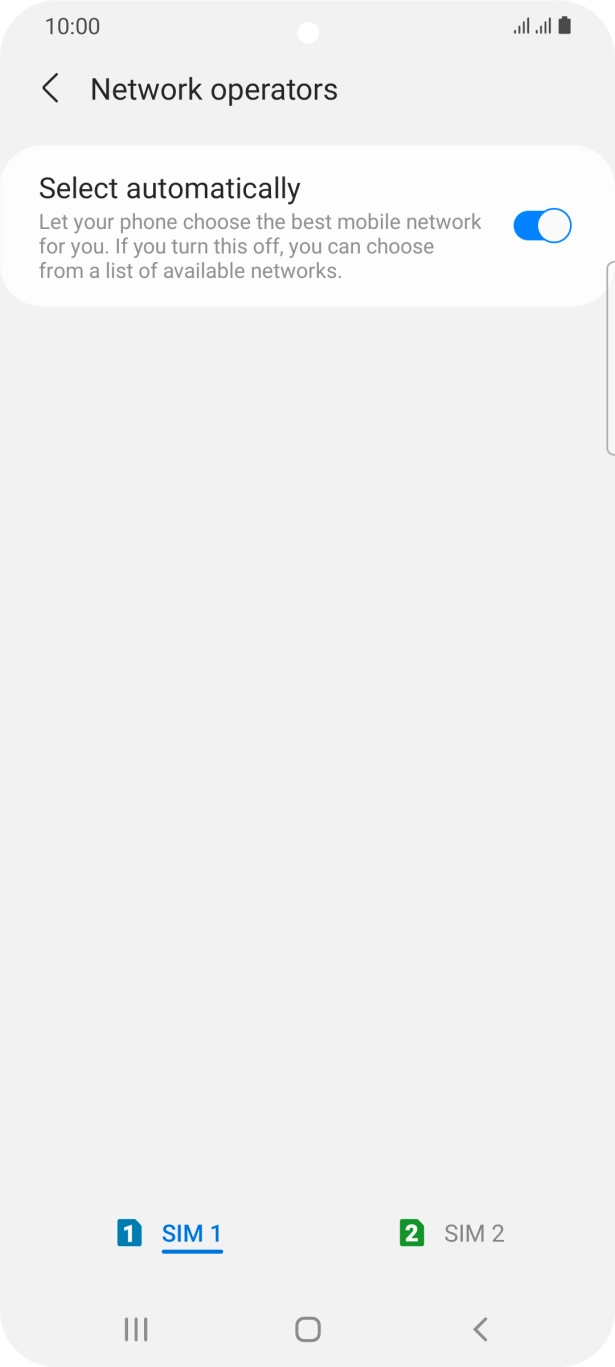Turn off Select automatically switch
The width and height of the screenshot is (615, 1367).
542,226
